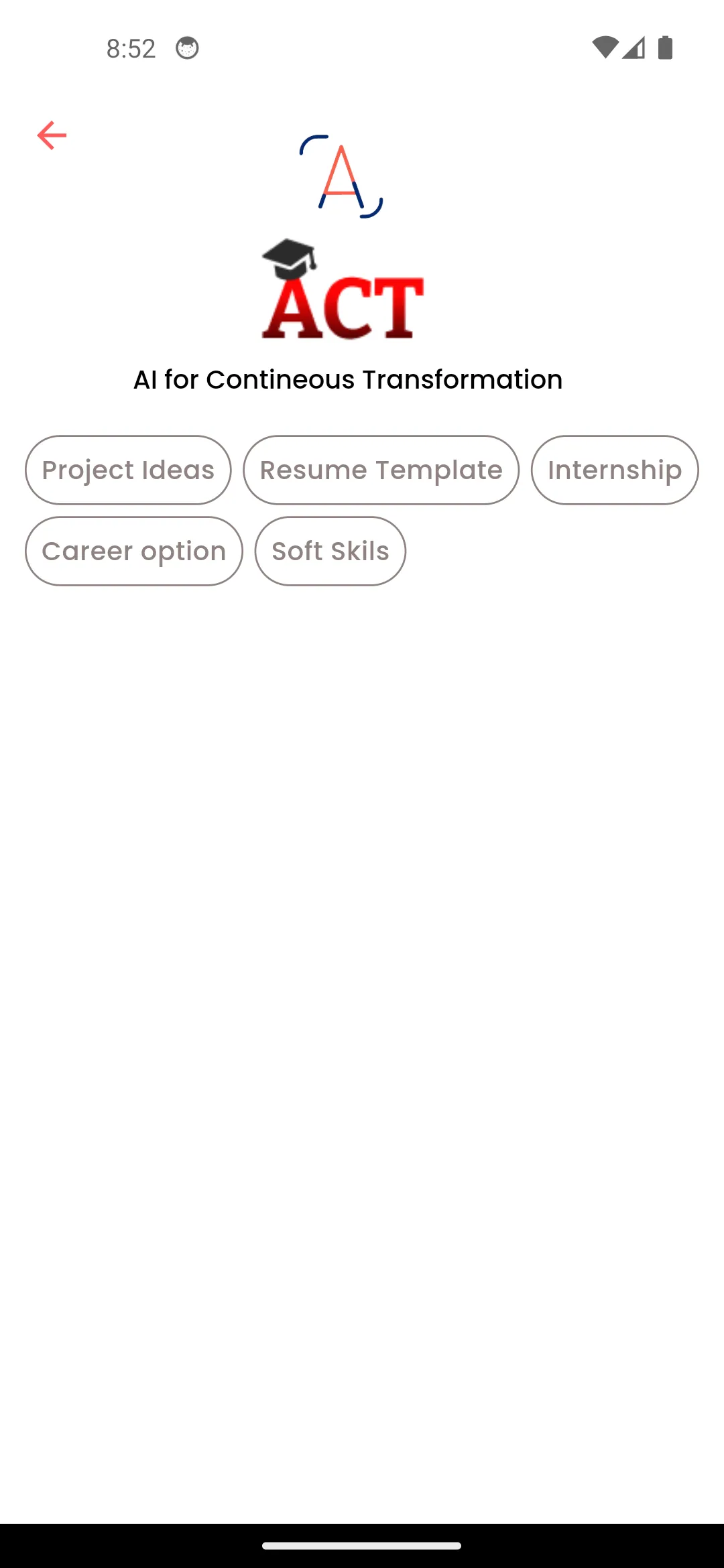Tap the ACT graduation cap logo
The height and width of the screenshot is (1568, 724).
tap(288, 258)
